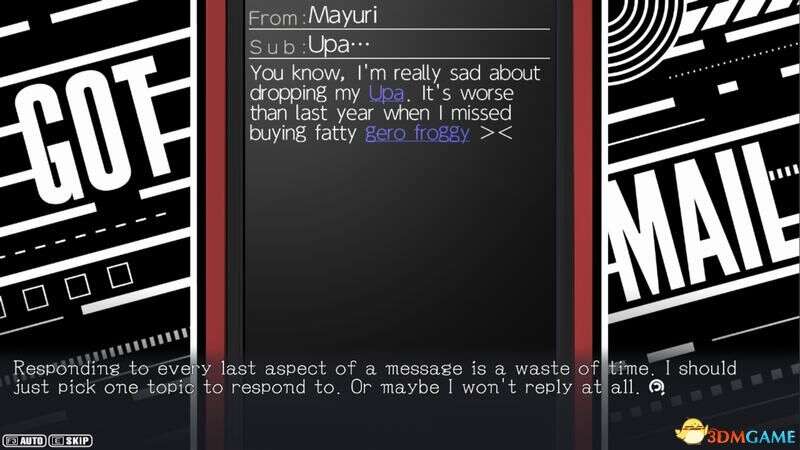Viewport: 800px width, 450px height.
Task: Select the gero froggy link
Action: tap(417, 133)
